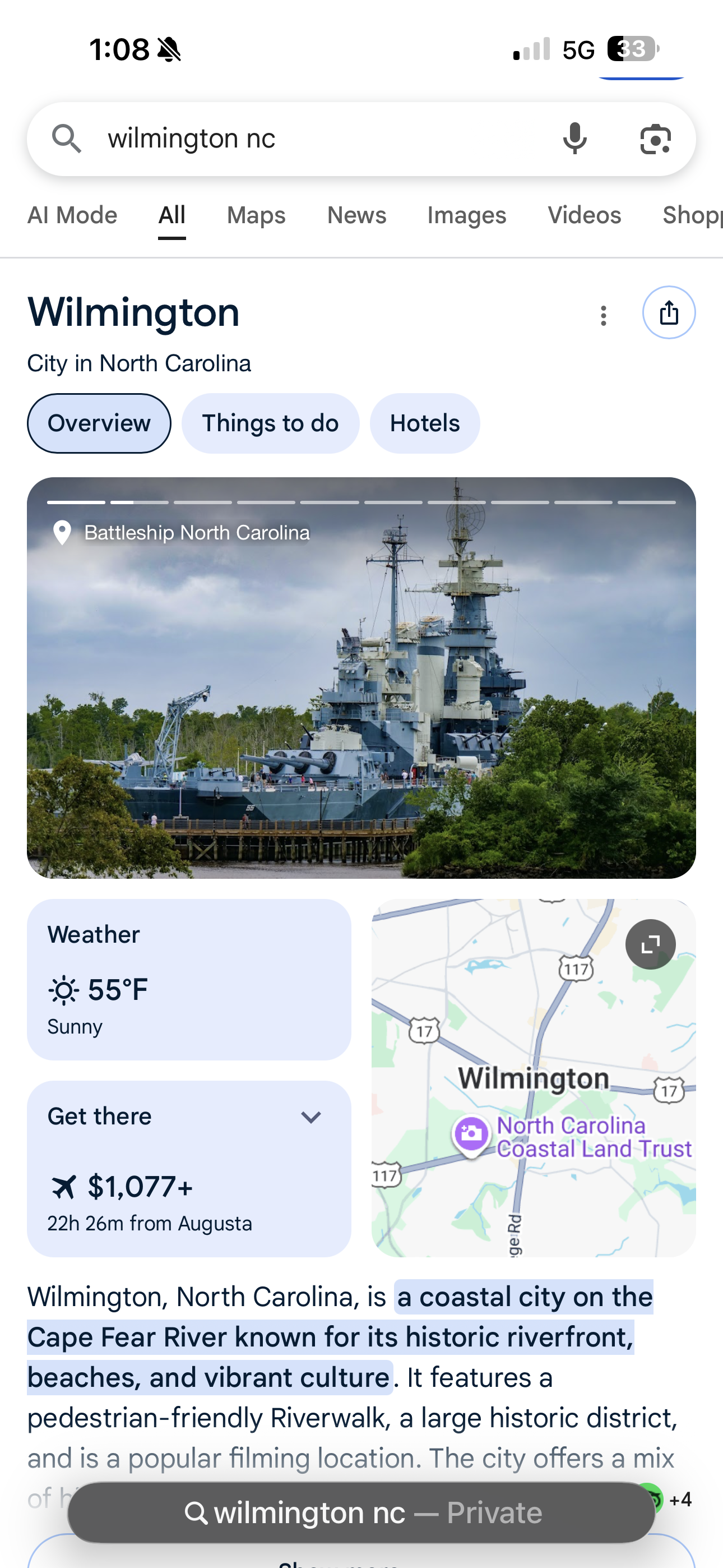Switch to AI Mode tab
The width and height of the screenshot is (723, 1568).
pyautogui.click(x=72, y=215)
